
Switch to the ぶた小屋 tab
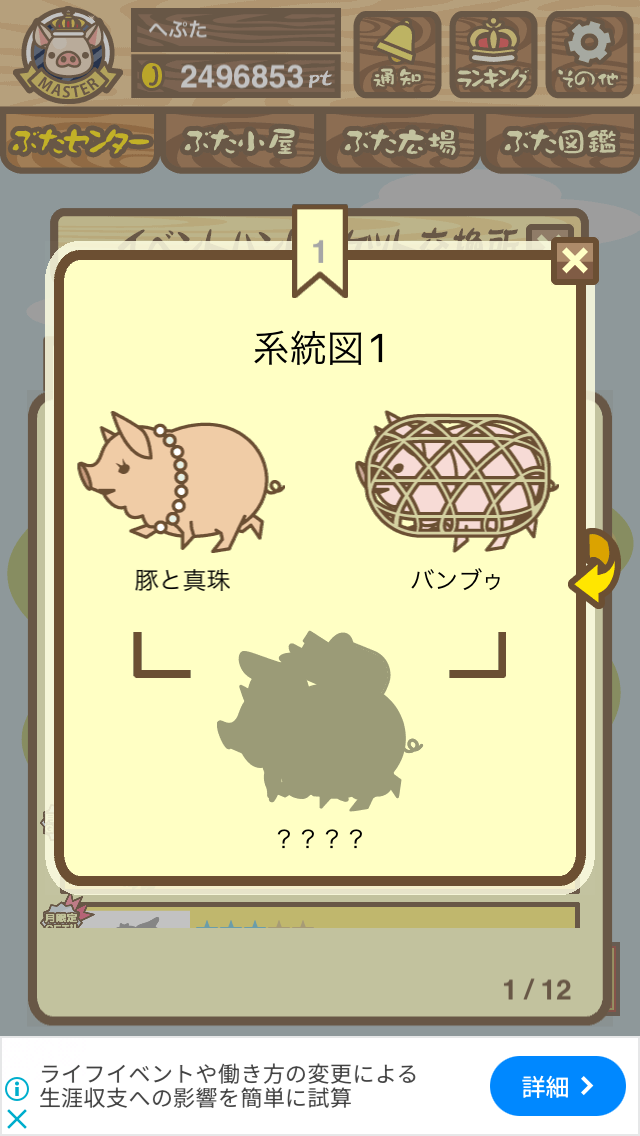[x=240, y=142]
